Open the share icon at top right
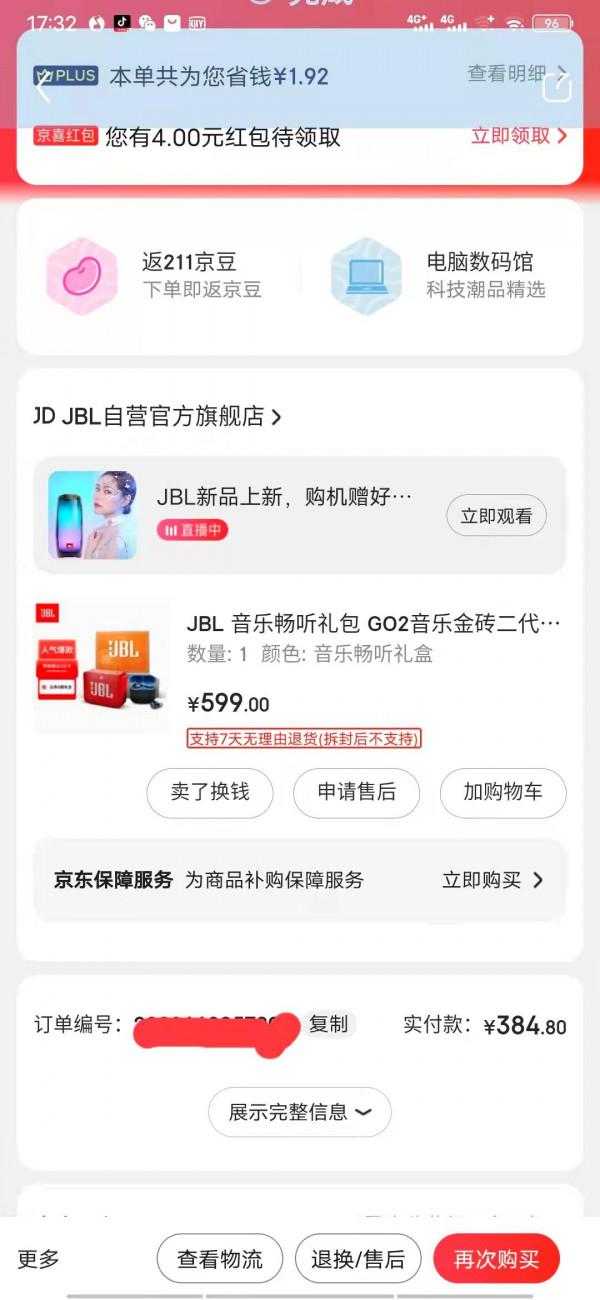 [x=556, y=87]
